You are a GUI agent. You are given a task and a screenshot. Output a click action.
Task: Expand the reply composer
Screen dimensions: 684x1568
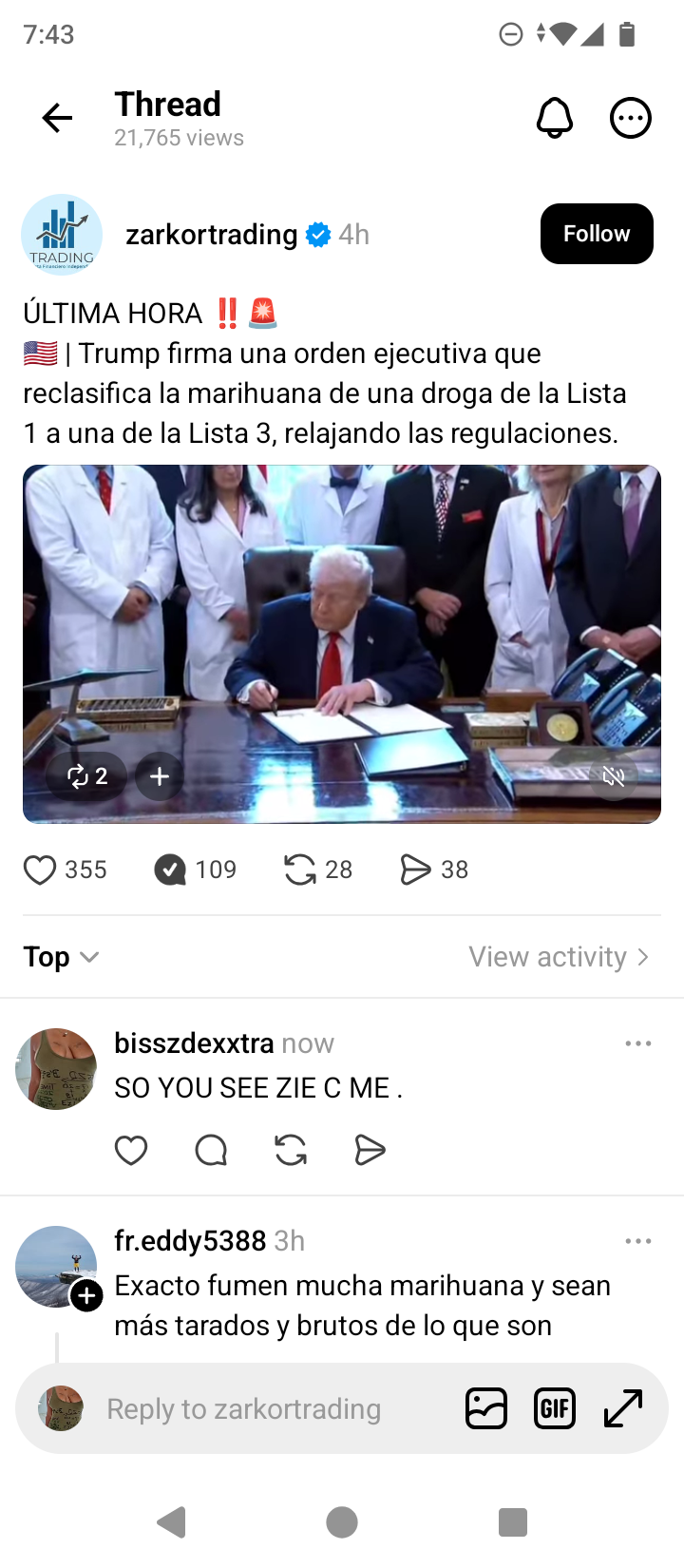(x=623, y=1408)
